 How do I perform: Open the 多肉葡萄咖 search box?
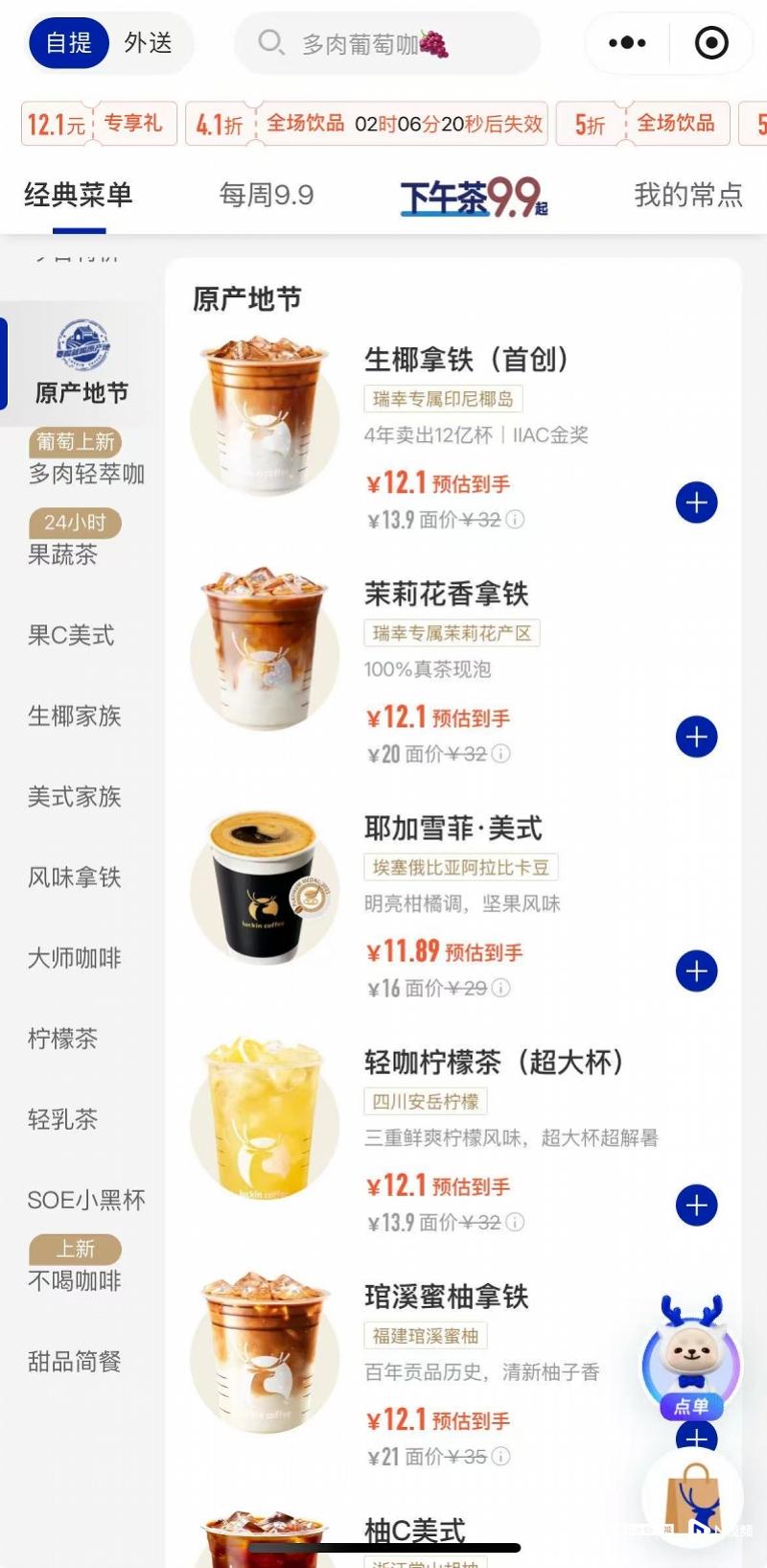tap(383, 44)
